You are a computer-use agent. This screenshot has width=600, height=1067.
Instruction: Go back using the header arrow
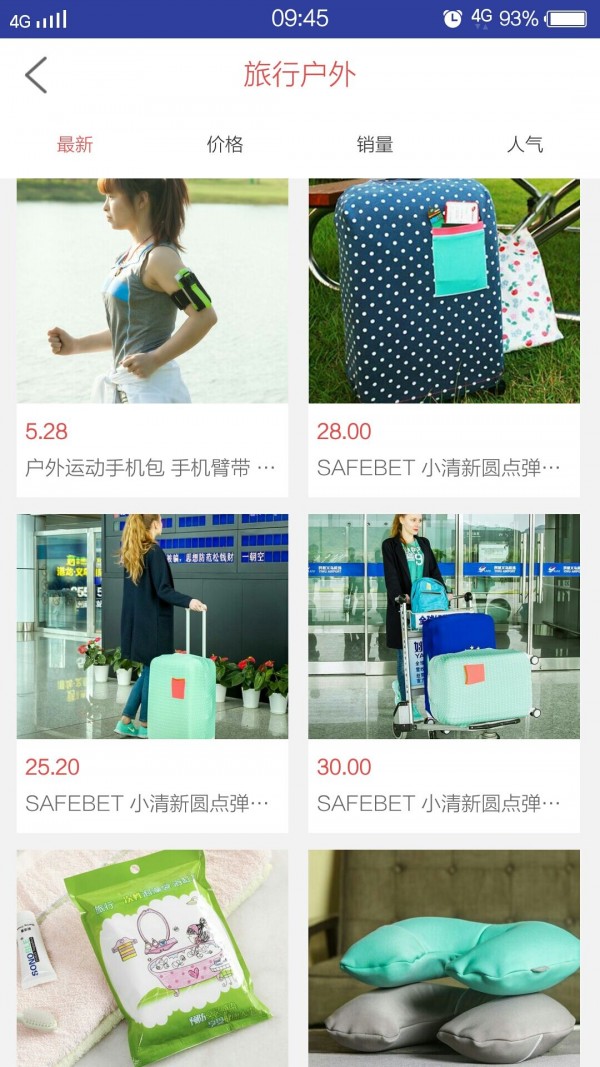(x=36, y=75)
